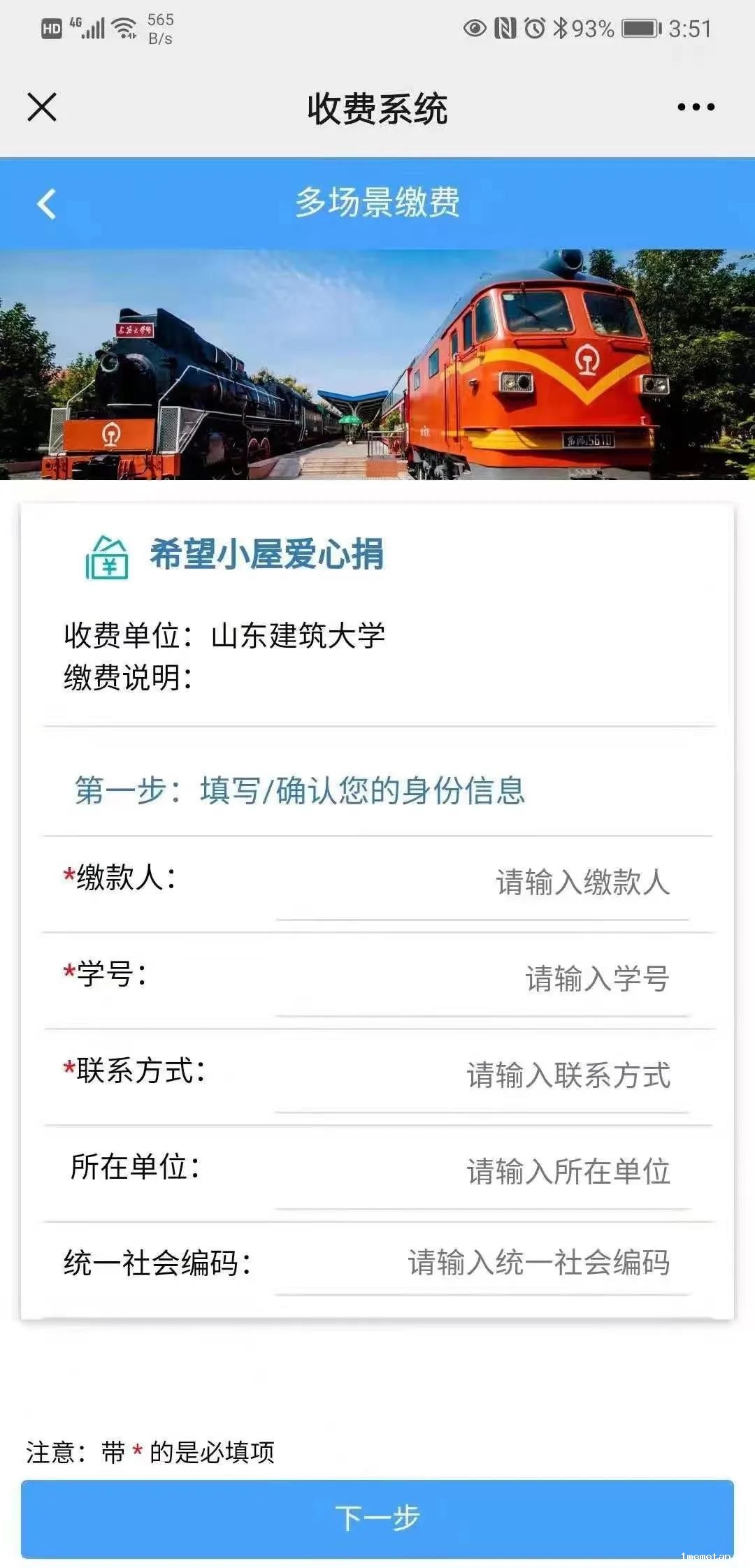
Task: Tap the 联系方式 contact input field
Action: point(482,1075)
